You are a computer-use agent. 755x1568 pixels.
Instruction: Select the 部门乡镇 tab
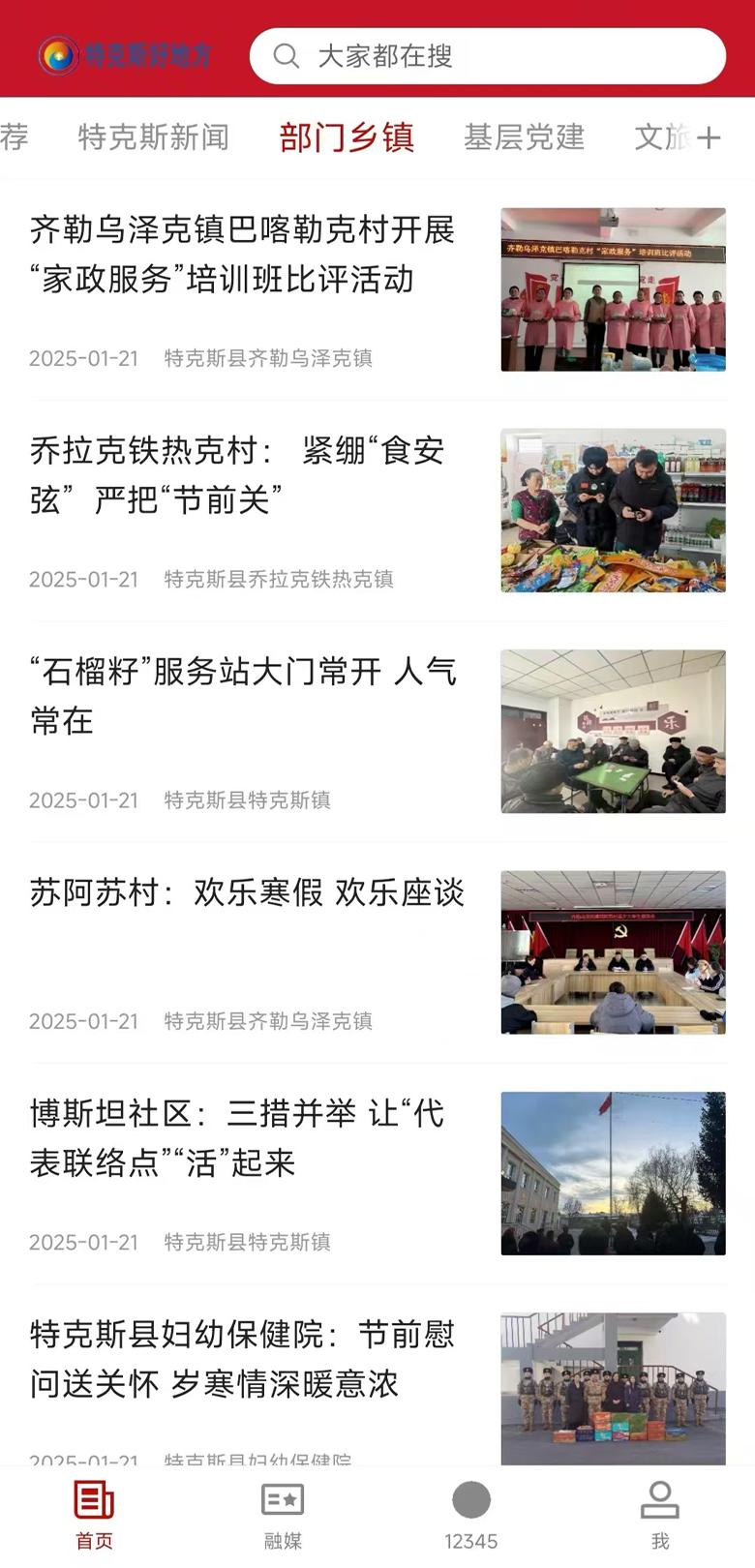click(x=346, y=137)
